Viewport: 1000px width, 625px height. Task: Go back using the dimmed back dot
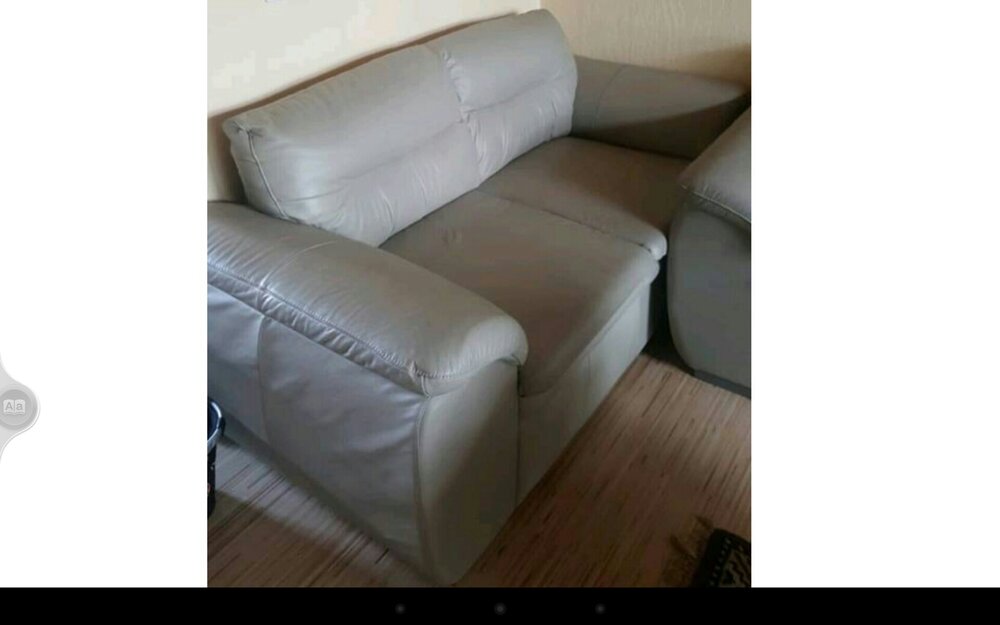[400, 608]
